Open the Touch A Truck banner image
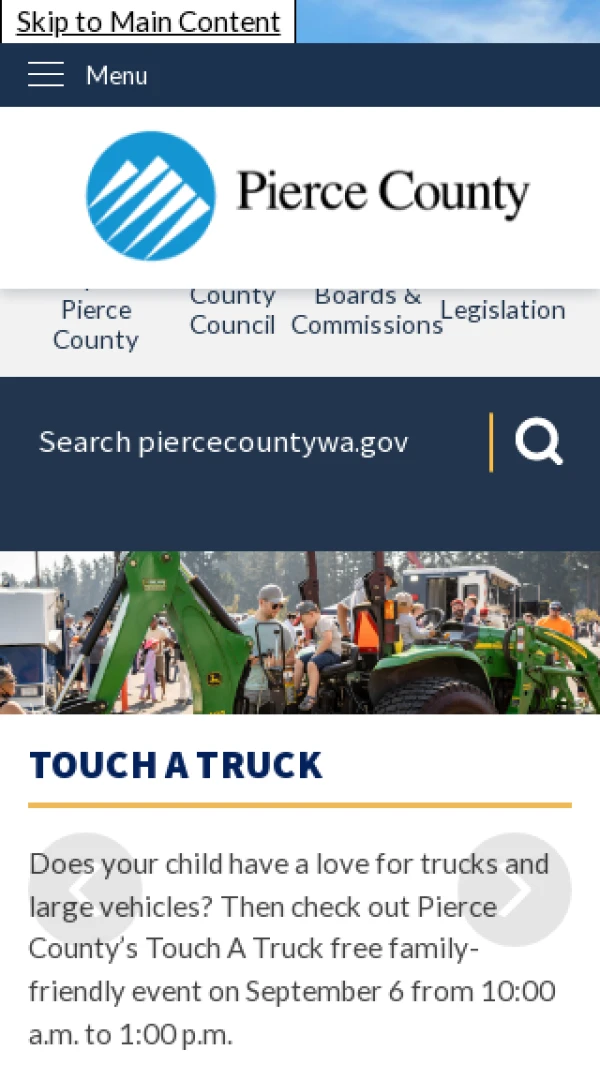 click(300, 632)
